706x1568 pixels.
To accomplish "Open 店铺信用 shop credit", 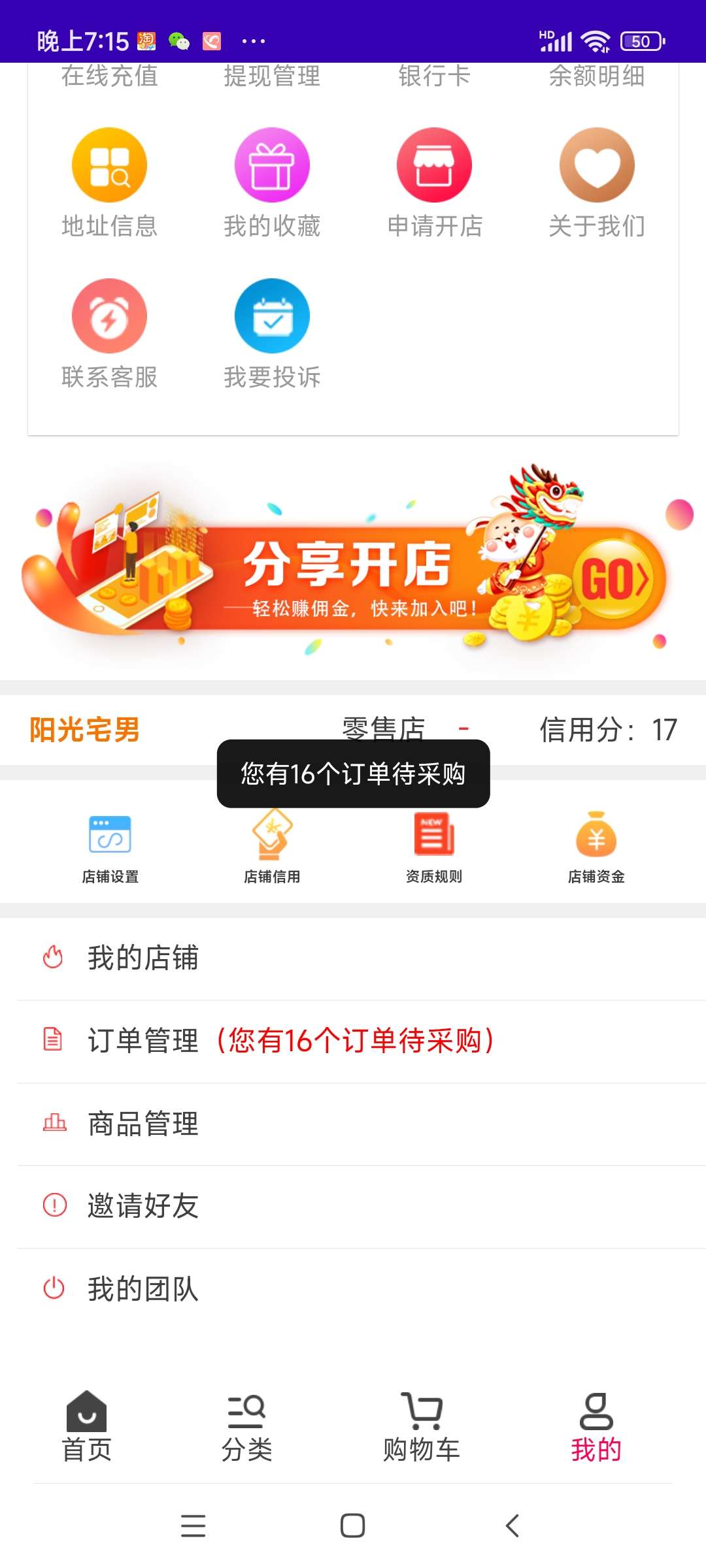I will [x=272, y=848].
